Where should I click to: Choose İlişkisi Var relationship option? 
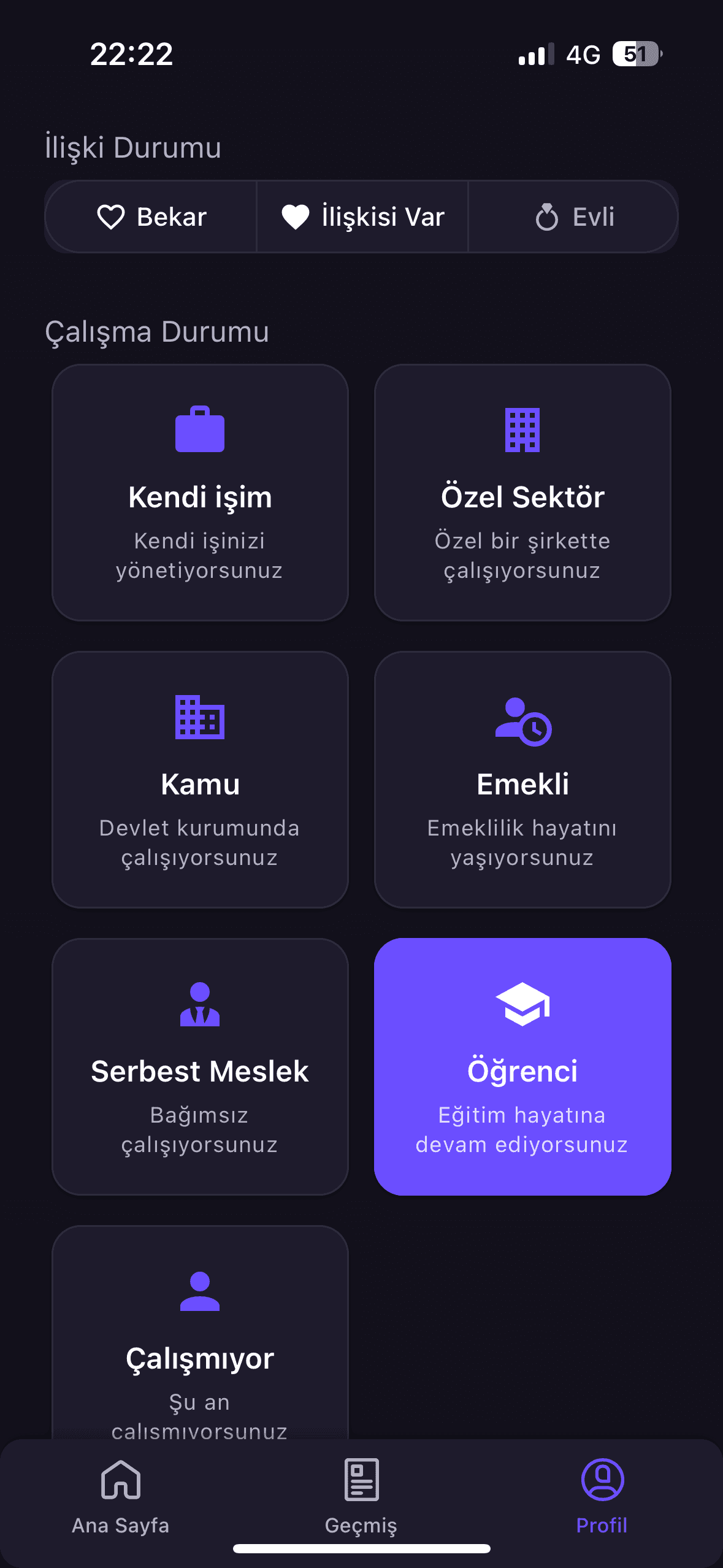point(362,216)
